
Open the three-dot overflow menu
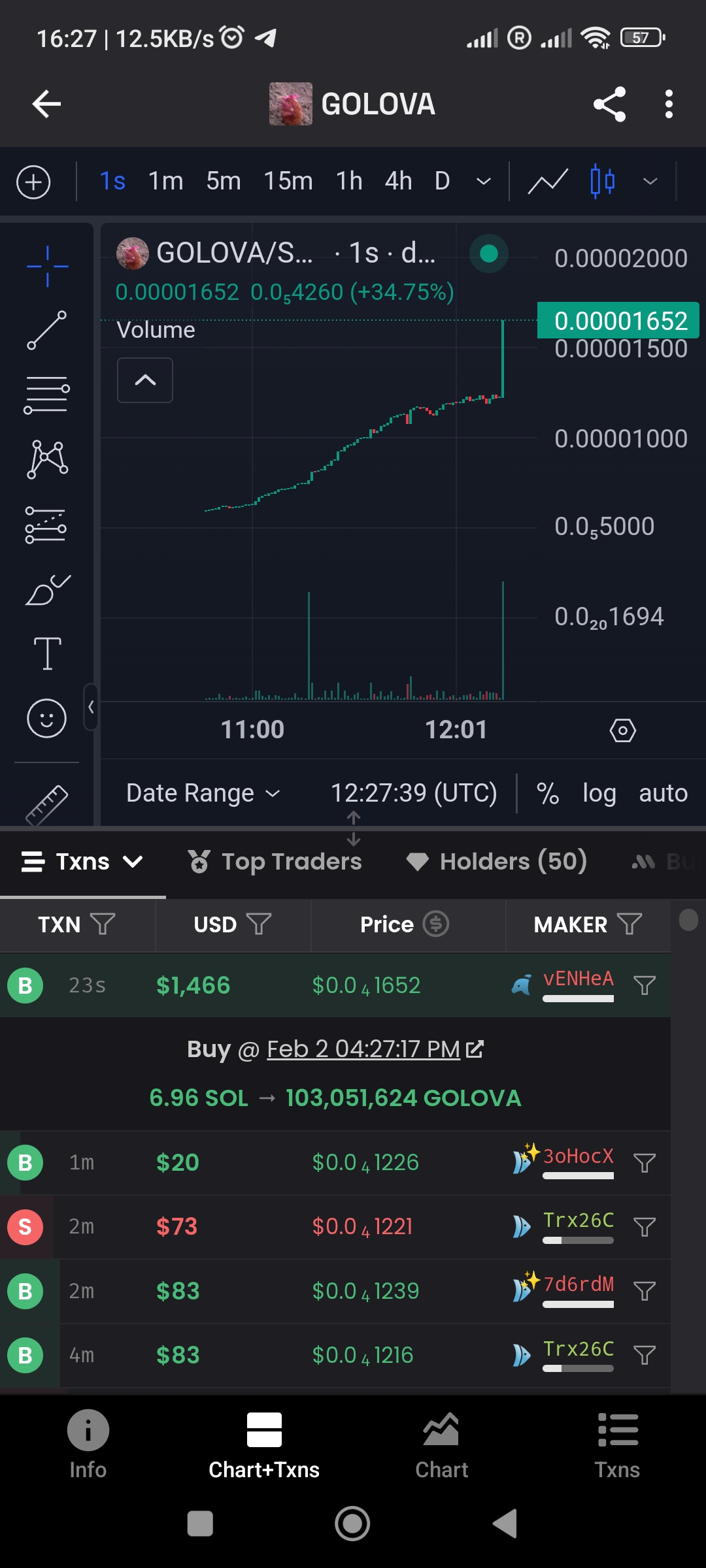tap(668, 104)
